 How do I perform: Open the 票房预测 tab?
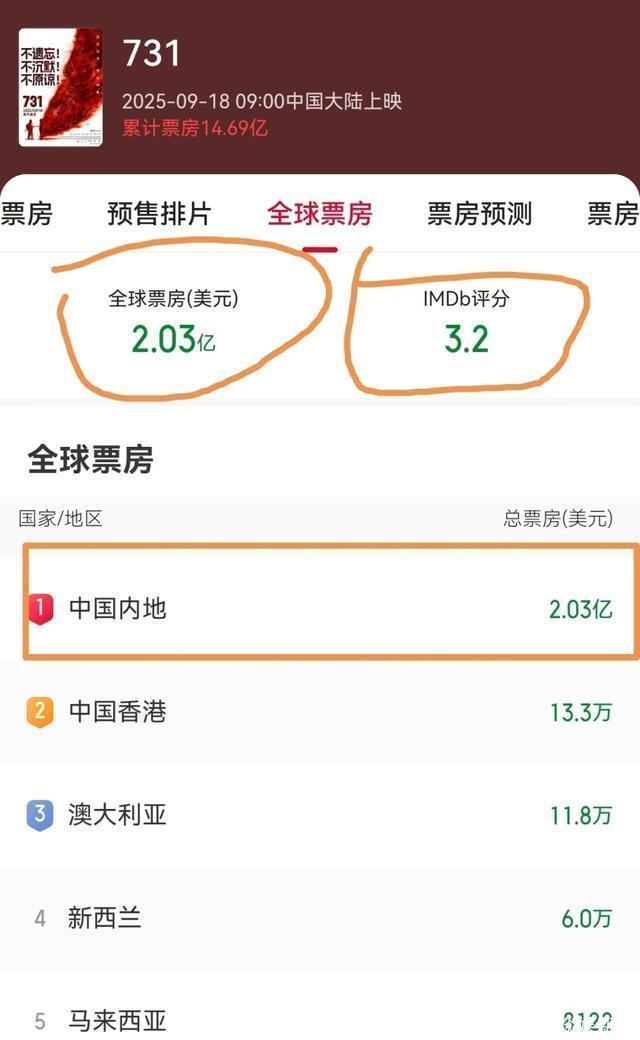pos(479,213)
